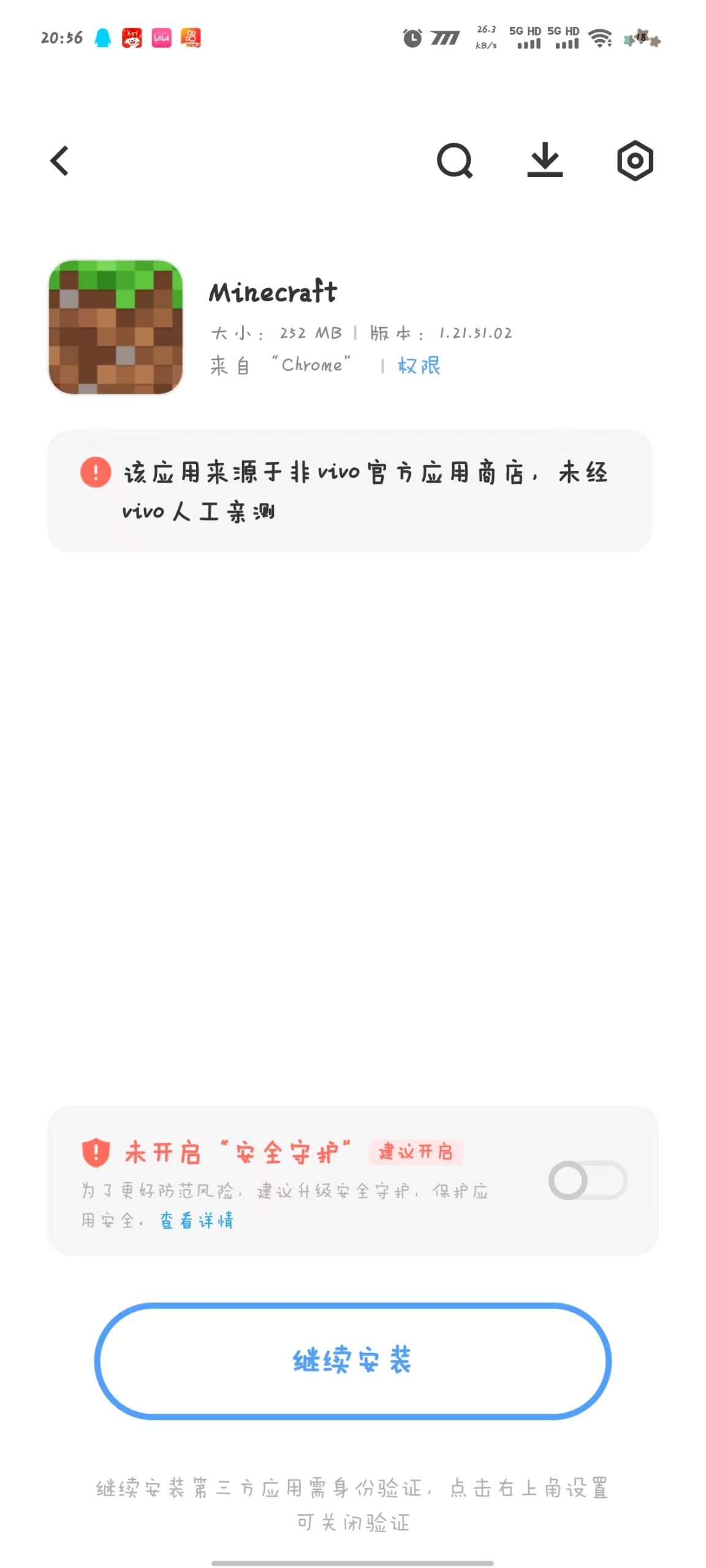Go back using the top-left arrow
Image resolution: width=706 pixels, height=1568 pixels.
[x=59, y=161]
